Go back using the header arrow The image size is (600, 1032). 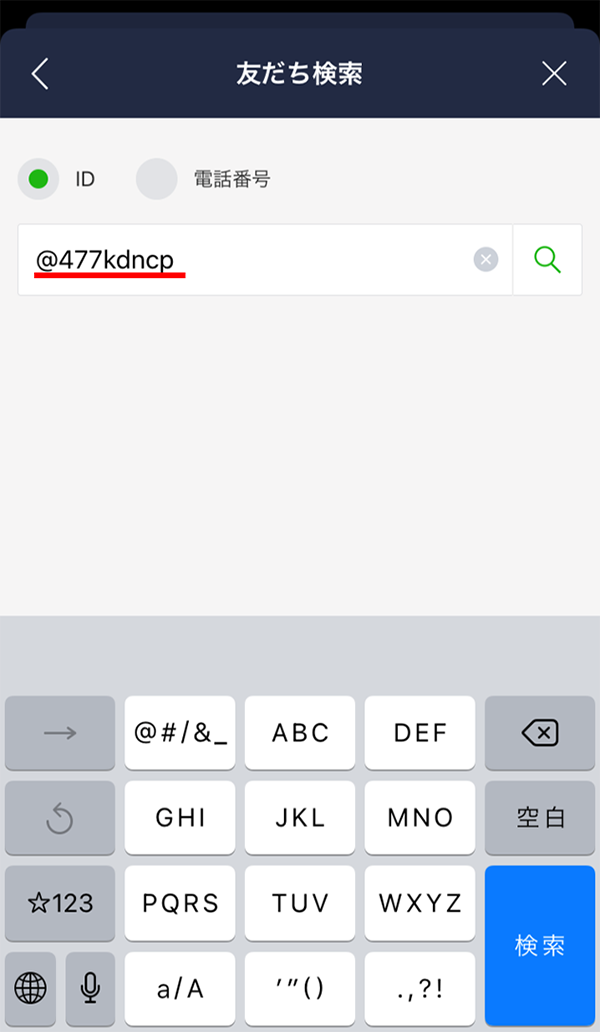[x=40, y=74]
